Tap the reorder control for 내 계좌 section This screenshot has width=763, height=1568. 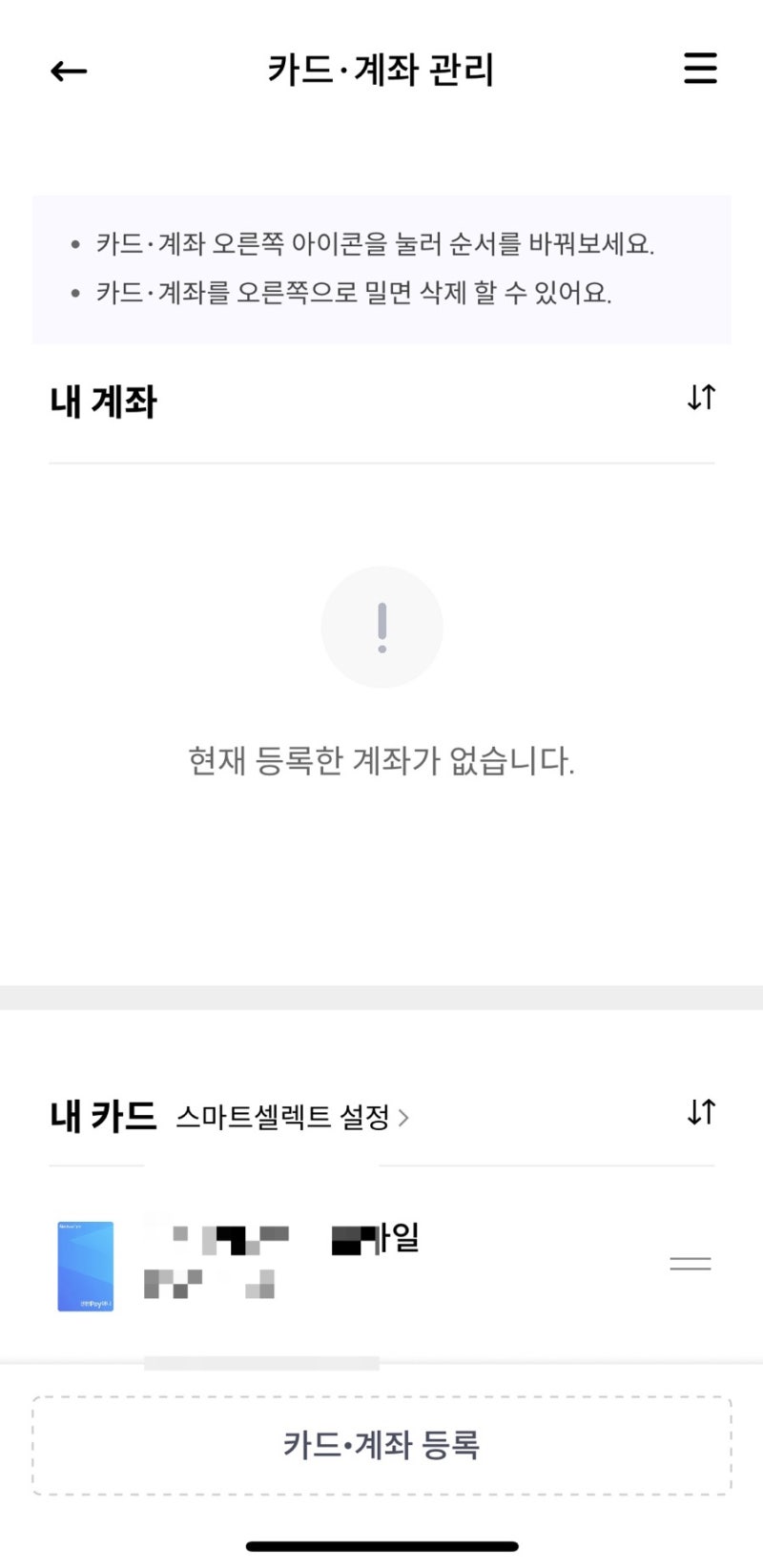701,399
